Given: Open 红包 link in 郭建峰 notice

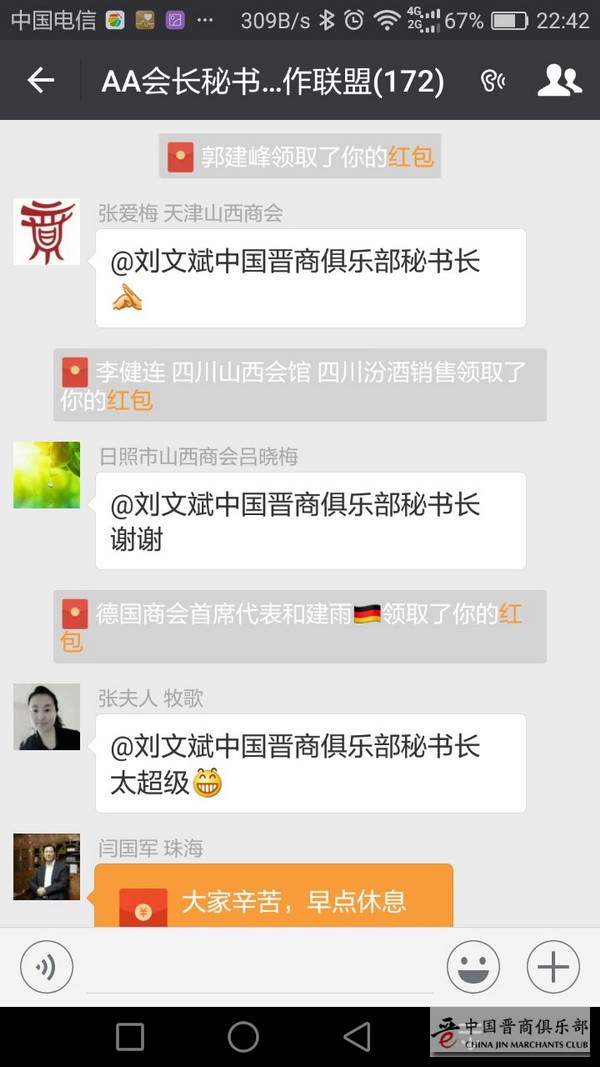Looking at the screenshot, I should (410, 157).
